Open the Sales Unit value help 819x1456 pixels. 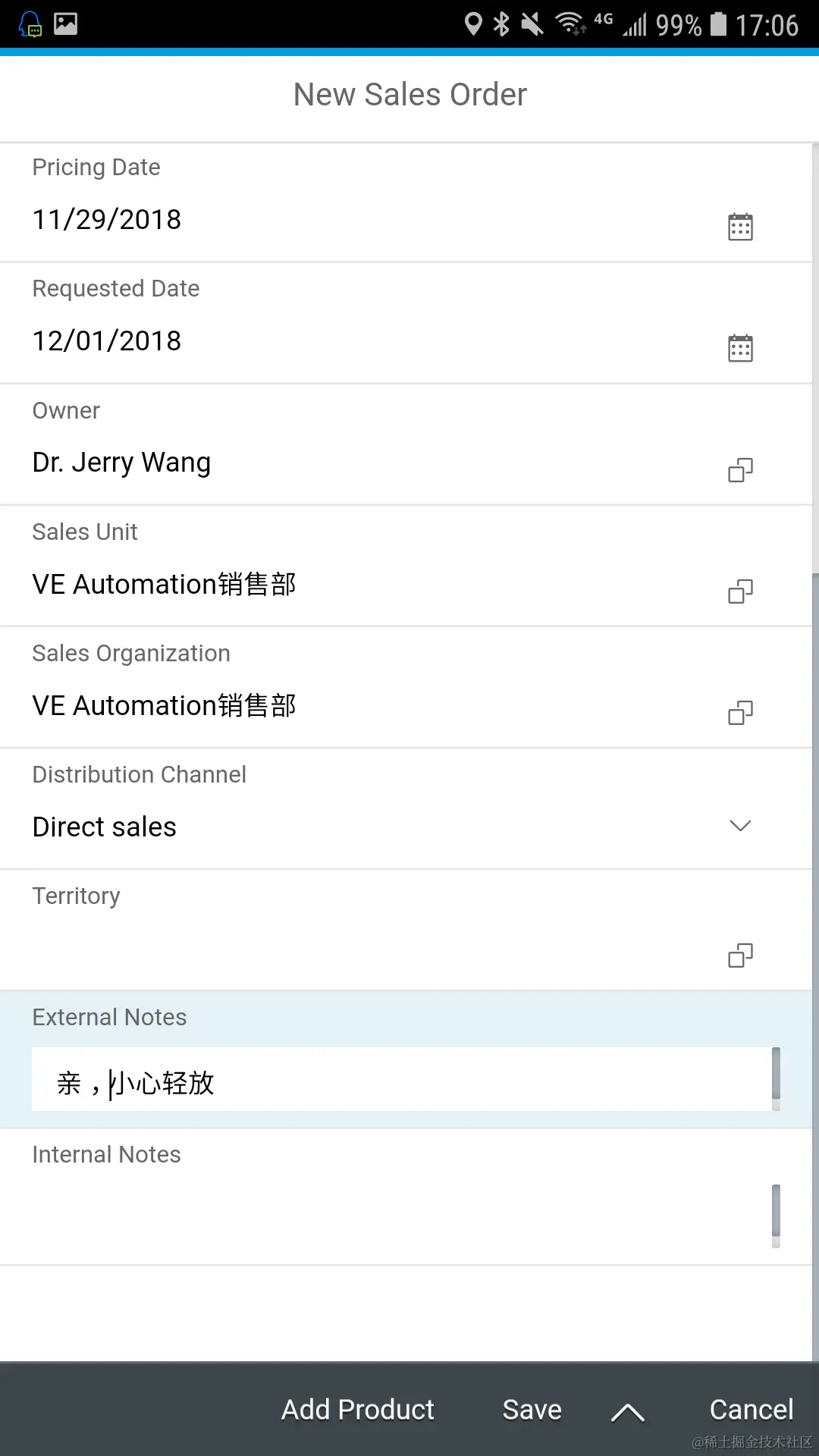coord(740,591)
